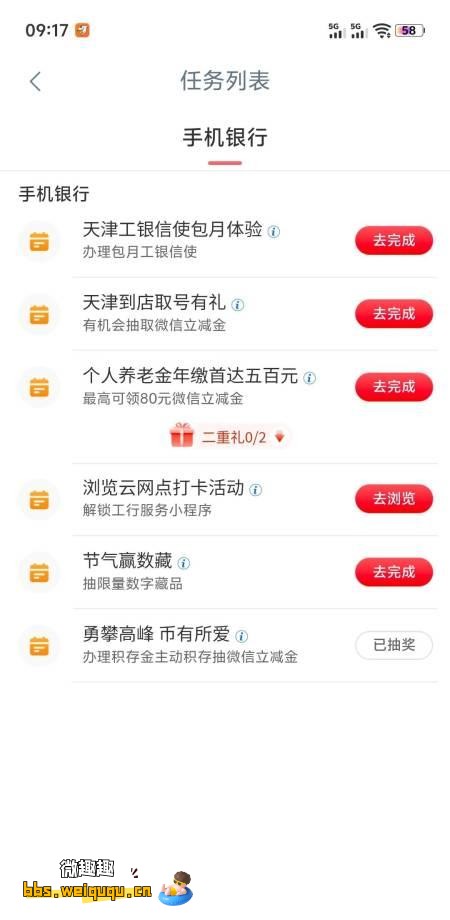Open info icon beside 天津到店取号有礼
Image resolution: width=450 pixels, height=920 pixels.
[x=238, y=305]
